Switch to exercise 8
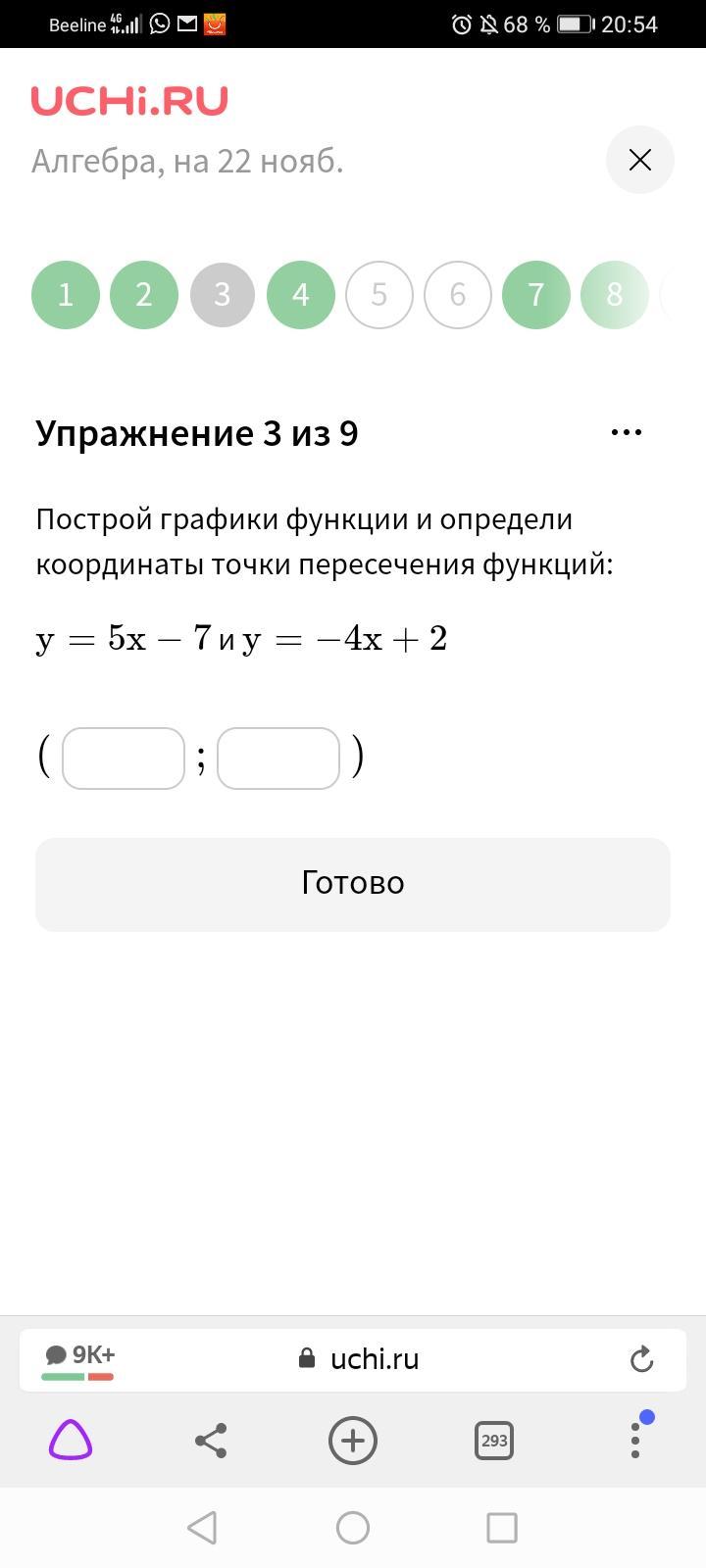 (x=615, y=294)
